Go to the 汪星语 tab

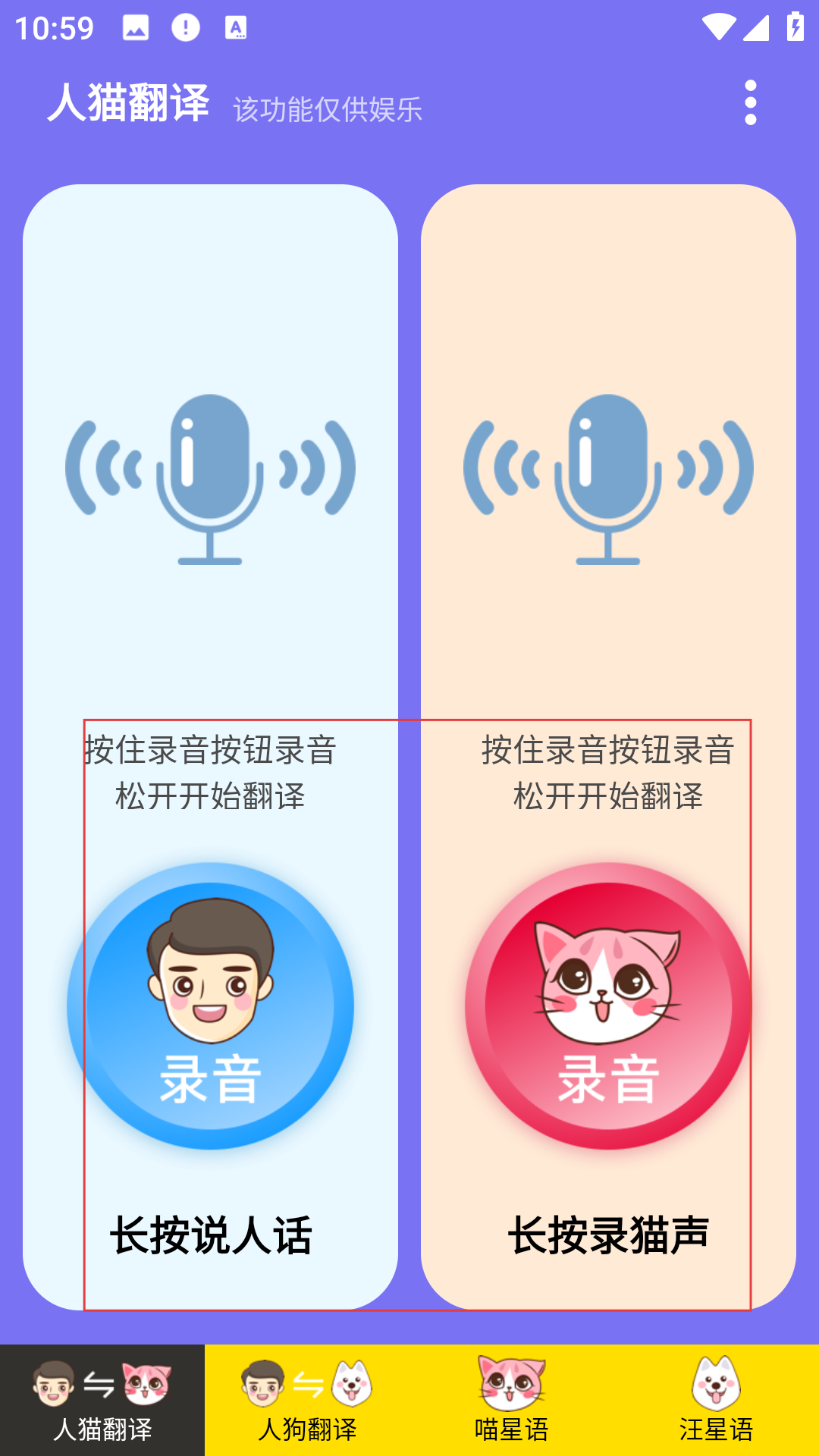(x=717, y=1400)
